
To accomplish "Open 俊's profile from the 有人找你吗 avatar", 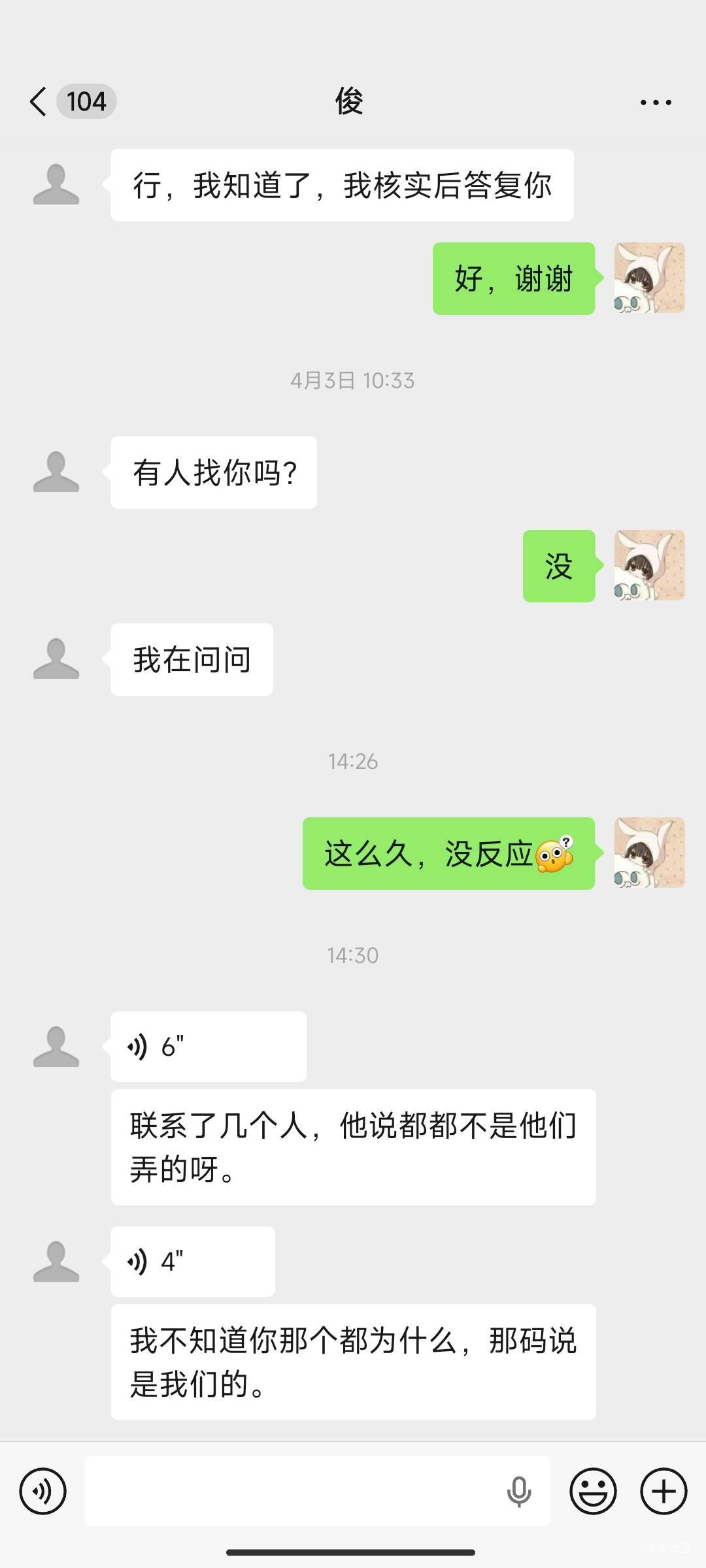I will tap(56, 472).
